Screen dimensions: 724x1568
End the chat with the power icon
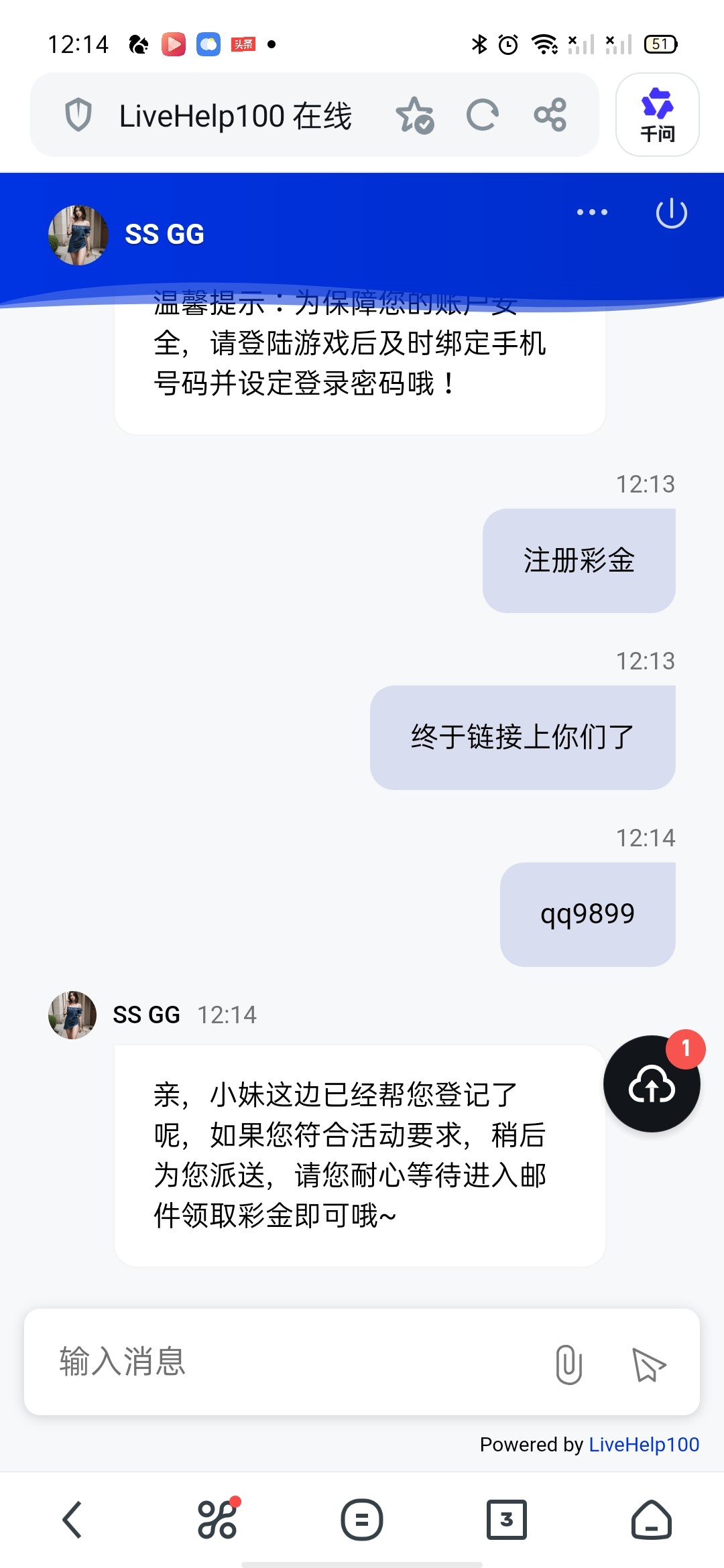click(671, 214)
